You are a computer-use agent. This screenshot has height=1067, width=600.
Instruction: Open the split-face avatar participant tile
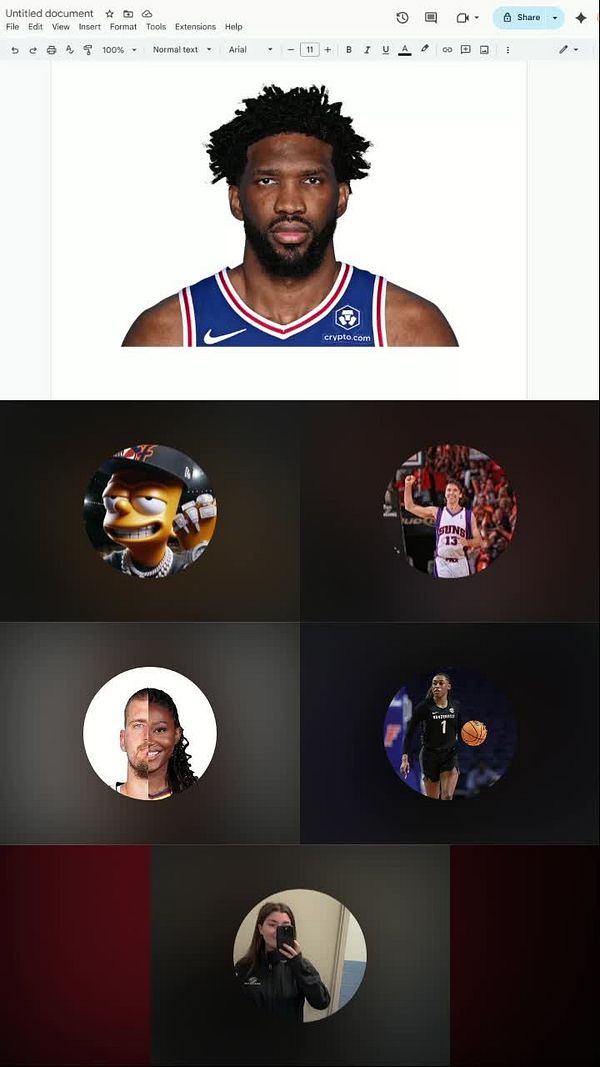[150, 733]
